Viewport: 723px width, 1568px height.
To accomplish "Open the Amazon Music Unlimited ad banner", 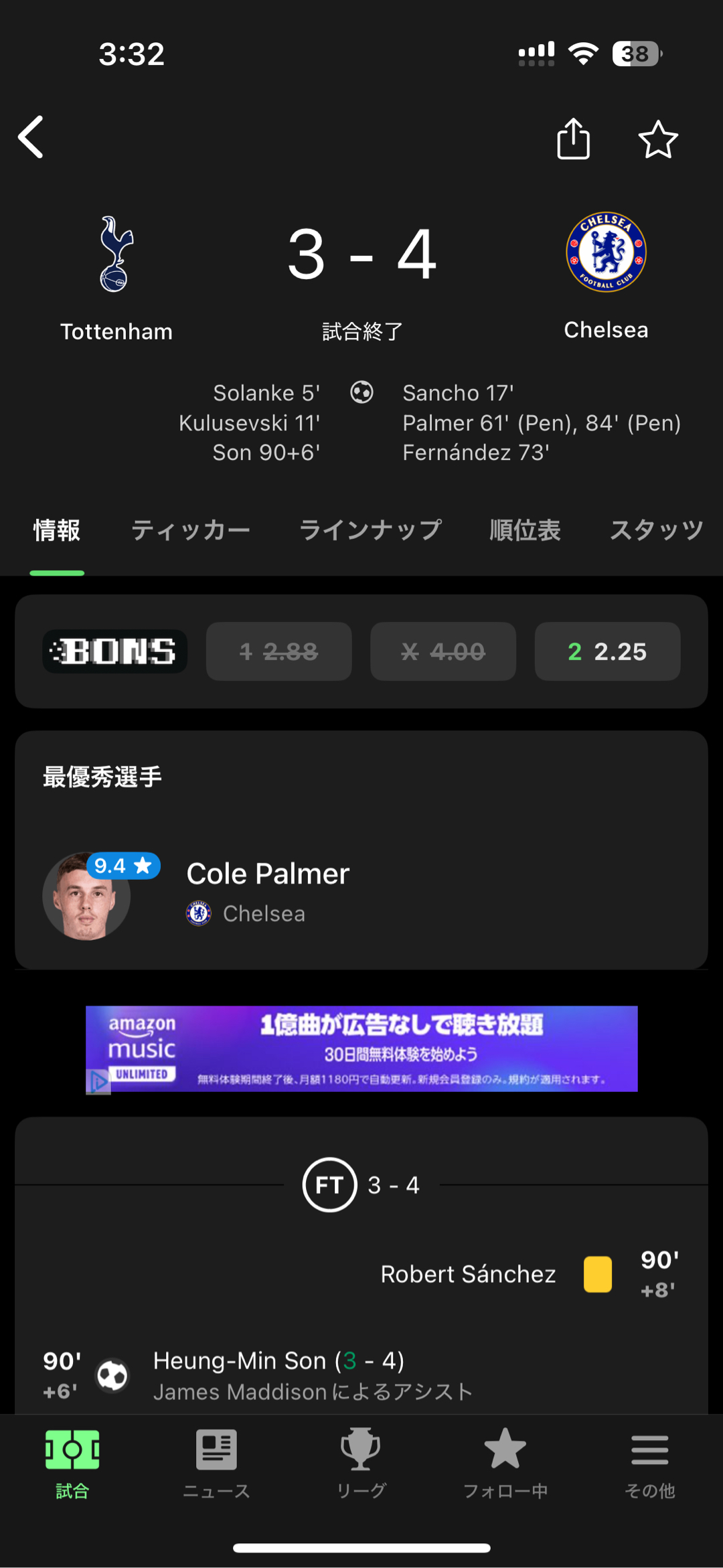I will click(361, 1048).
